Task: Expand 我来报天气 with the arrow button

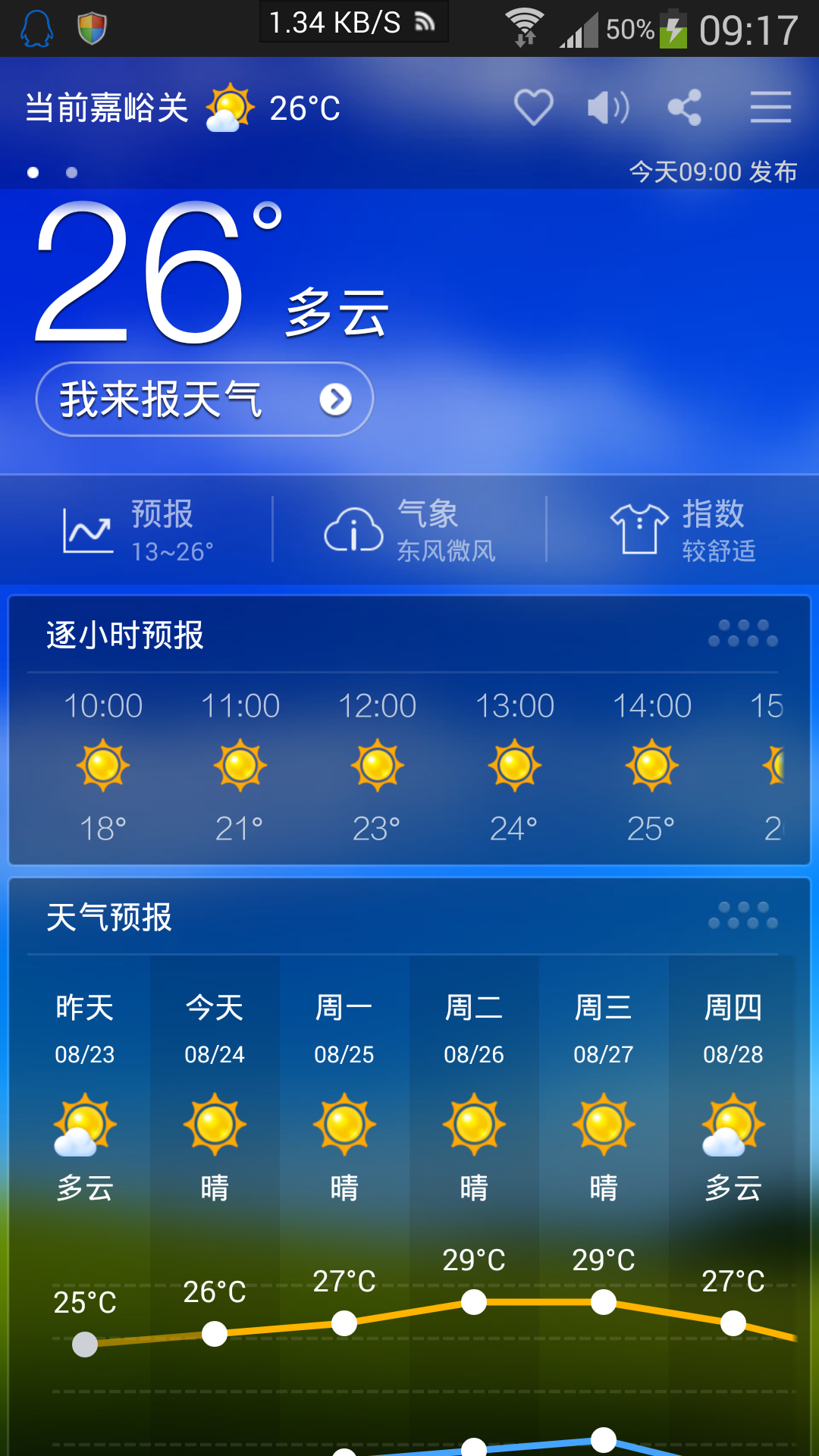Action: pyautogui.click(x=337, y=399)
